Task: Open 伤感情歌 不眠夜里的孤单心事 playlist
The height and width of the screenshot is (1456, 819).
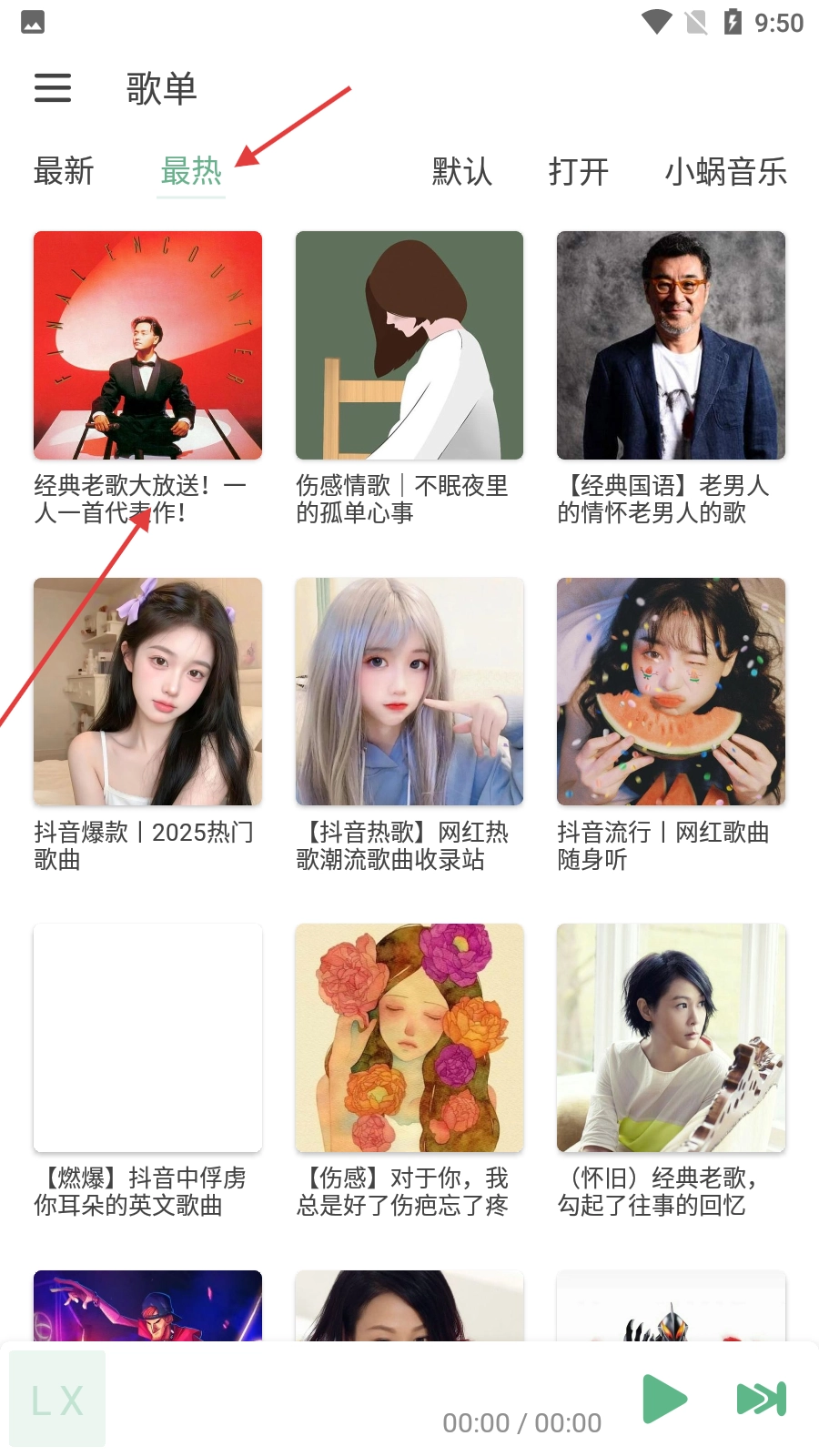Action: (x=409, y=346)
